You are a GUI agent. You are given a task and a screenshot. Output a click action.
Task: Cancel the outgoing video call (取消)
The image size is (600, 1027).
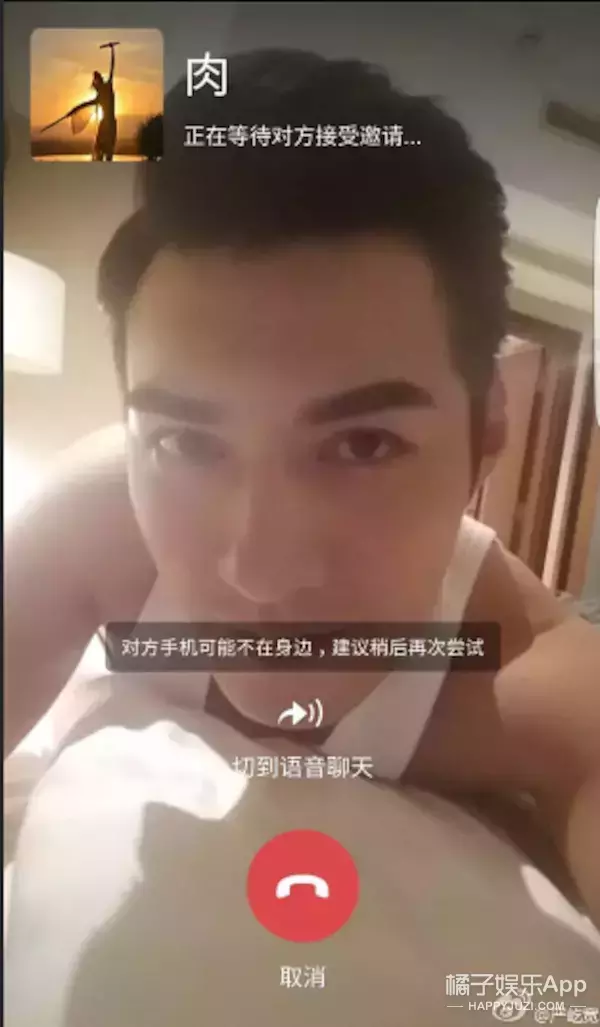pyautogui.click(x=302, y=885)
